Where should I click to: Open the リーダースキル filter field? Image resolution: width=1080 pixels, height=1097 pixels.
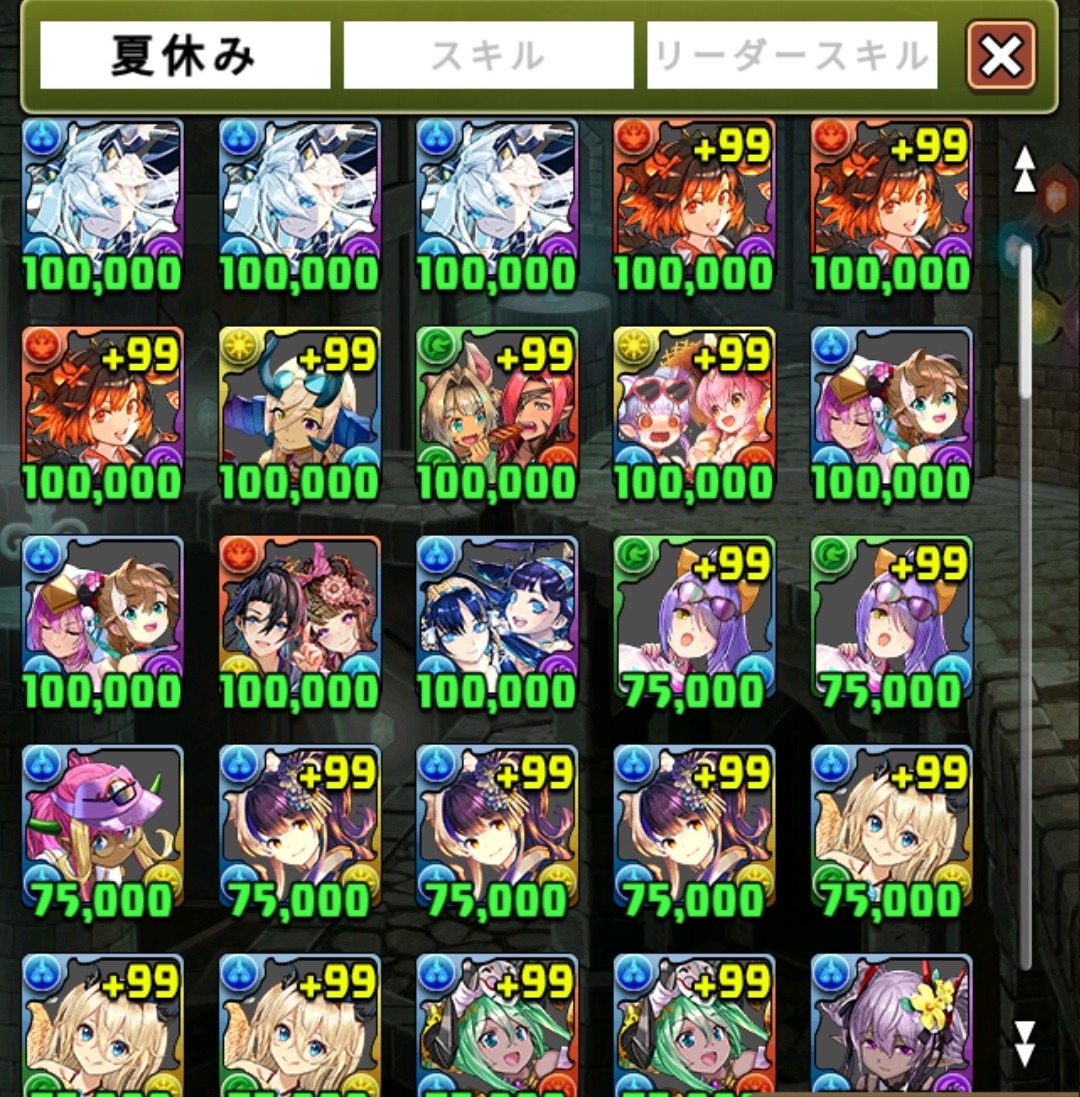click(x=792, y=56)
